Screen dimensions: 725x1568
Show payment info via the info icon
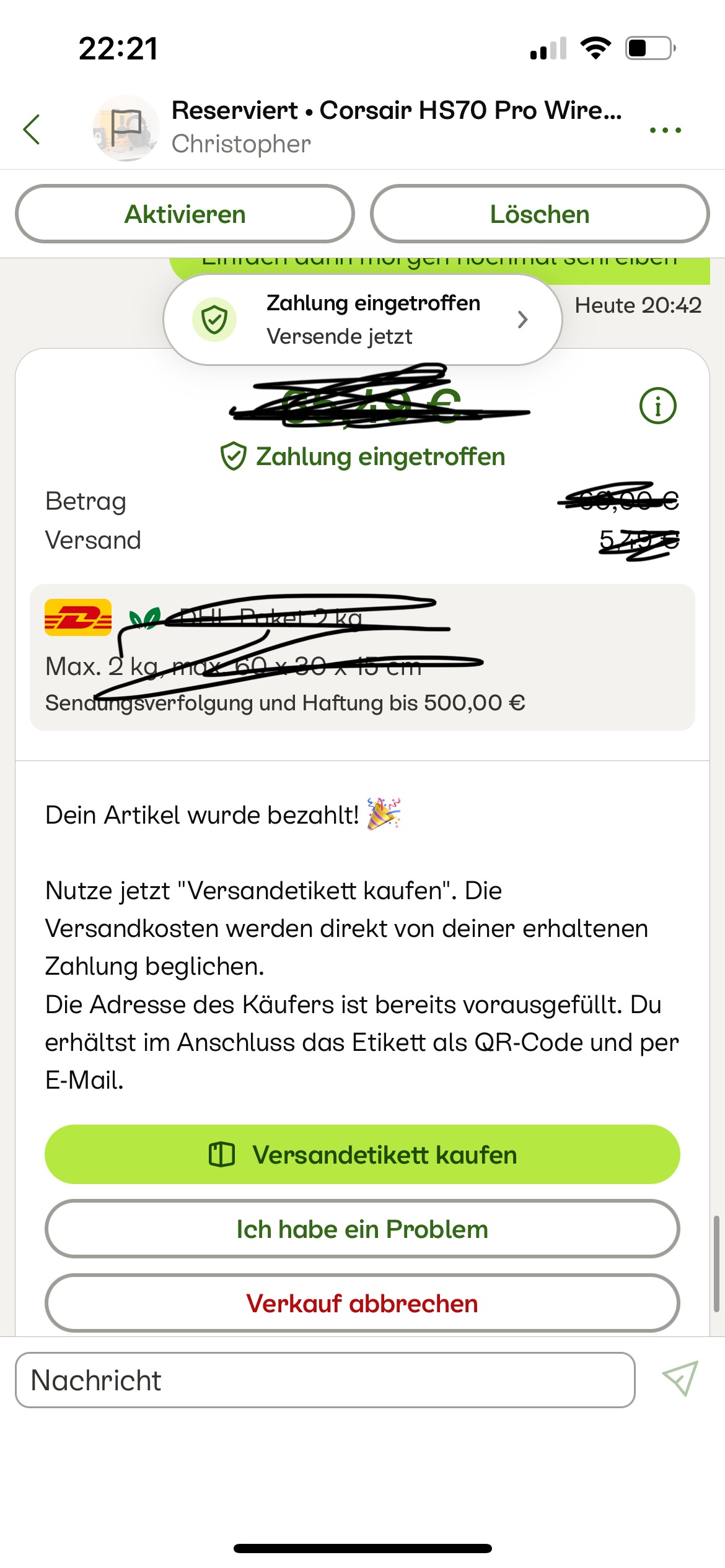pyautogui.click(x=657, y=406)
